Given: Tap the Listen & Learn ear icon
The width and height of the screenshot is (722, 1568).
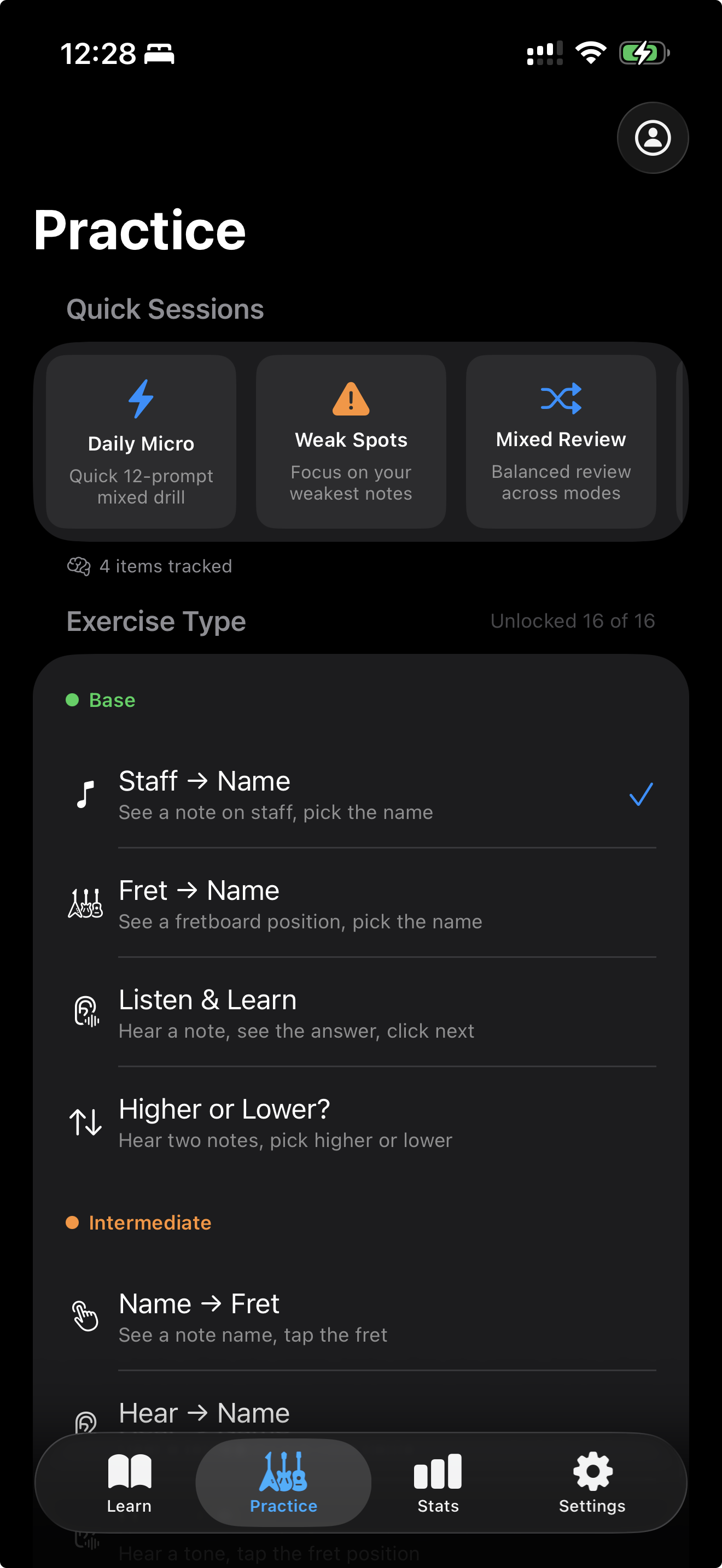Looking at the screenshot, I should pyautogui.click(x=85, y=1013).
